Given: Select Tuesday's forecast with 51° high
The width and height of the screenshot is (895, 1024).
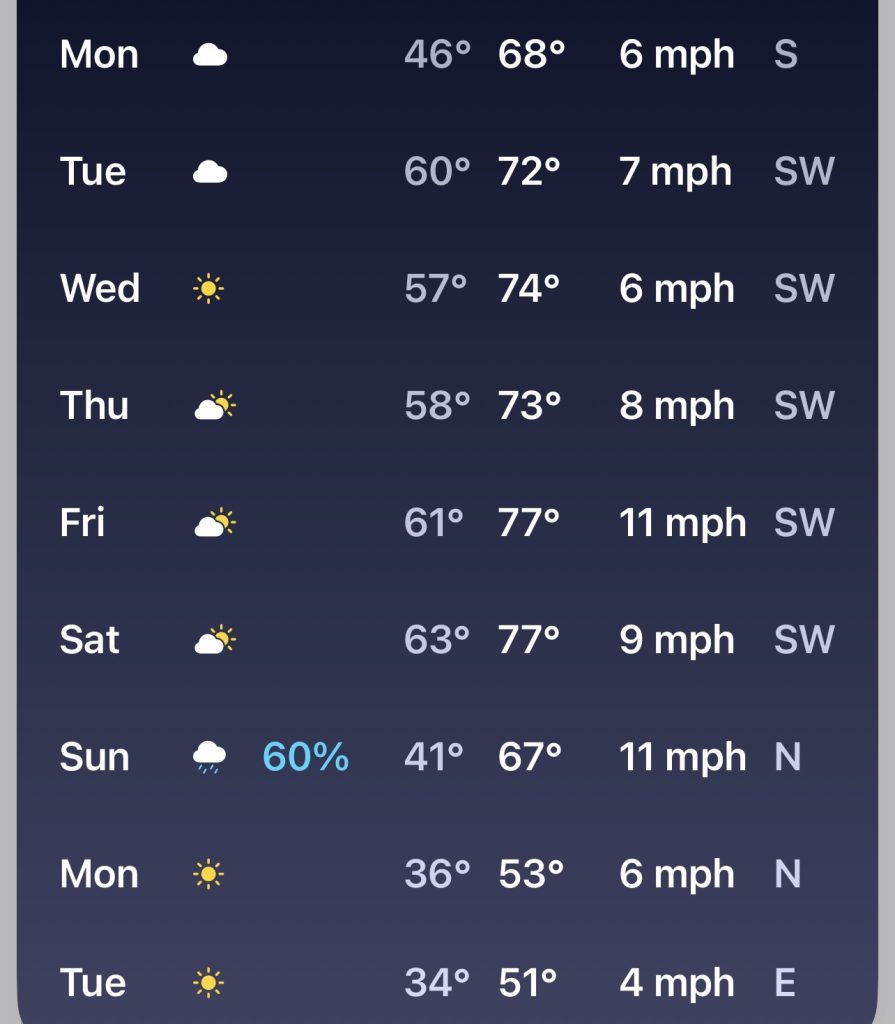Looking at the screenshot, I should tap(447, 982).
